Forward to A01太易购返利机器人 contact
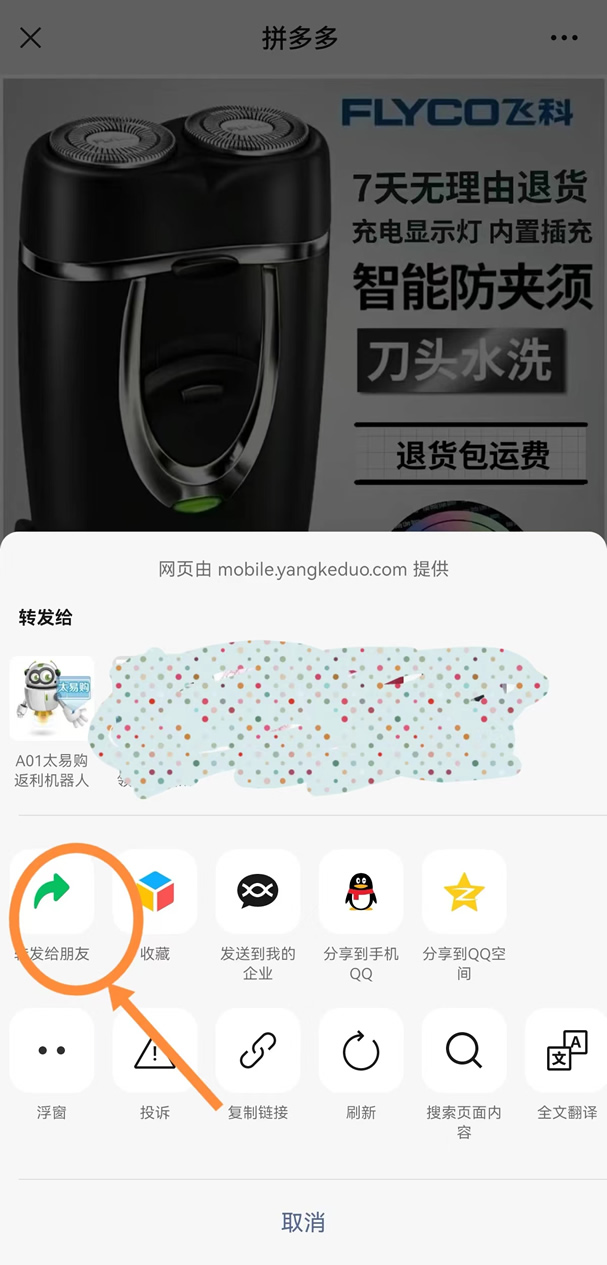The width and height of the screenshot is (607, 1265). pos(52,699)
